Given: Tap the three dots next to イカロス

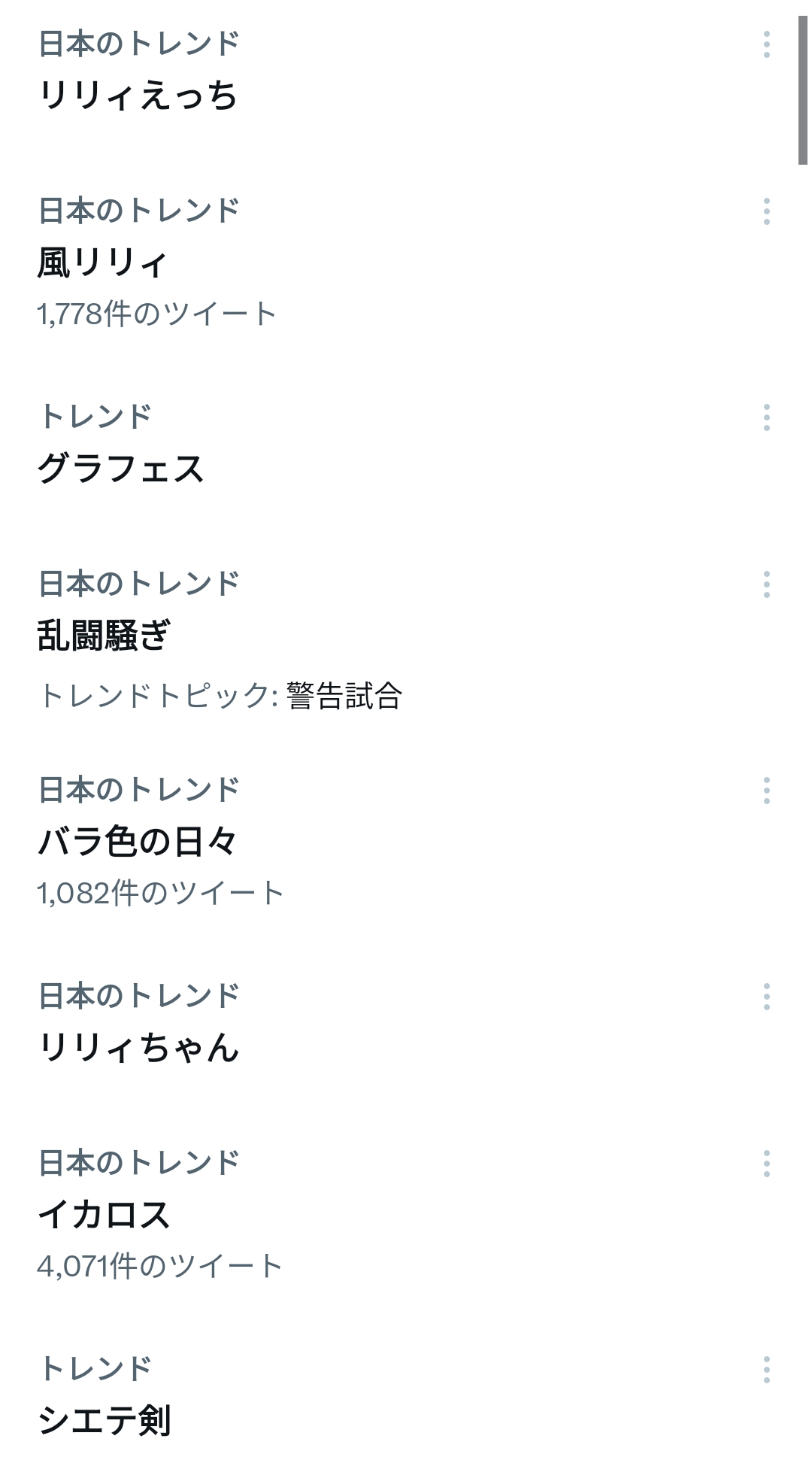Looking at the screenshot, I should pos(766,1164).
